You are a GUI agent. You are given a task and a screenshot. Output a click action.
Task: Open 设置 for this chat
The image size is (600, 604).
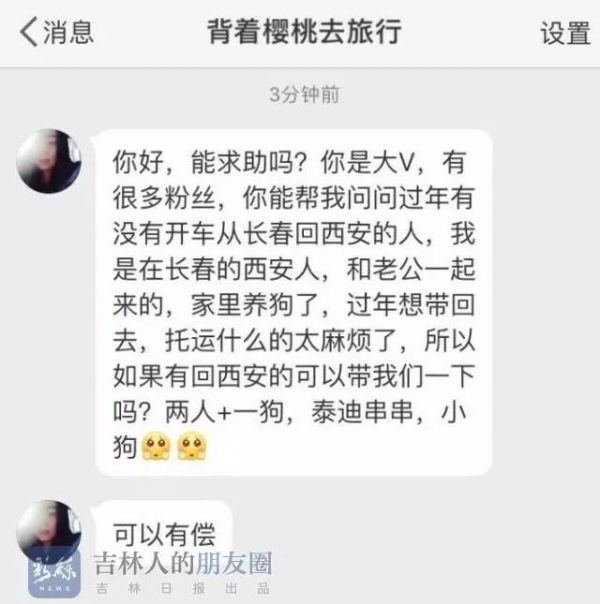click(x=565, y=33)
